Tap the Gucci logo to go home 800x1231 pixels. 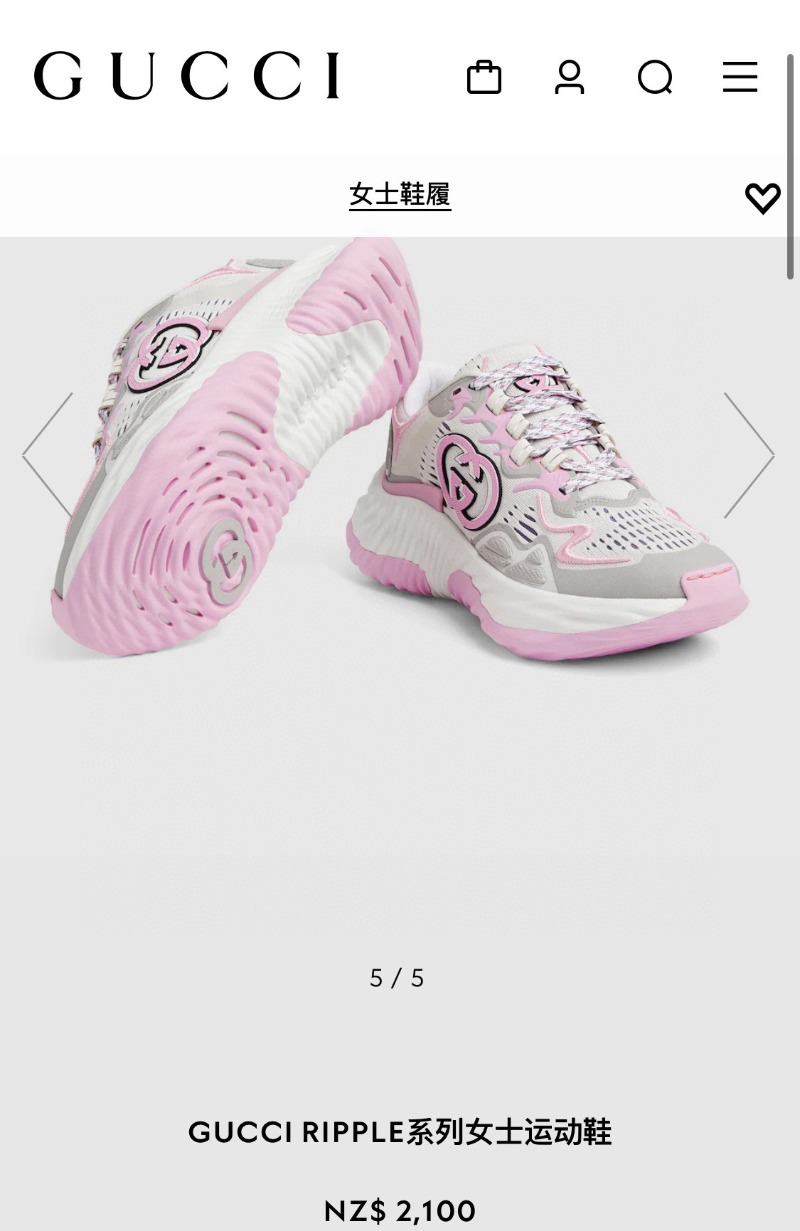click(x=187, y=77)
